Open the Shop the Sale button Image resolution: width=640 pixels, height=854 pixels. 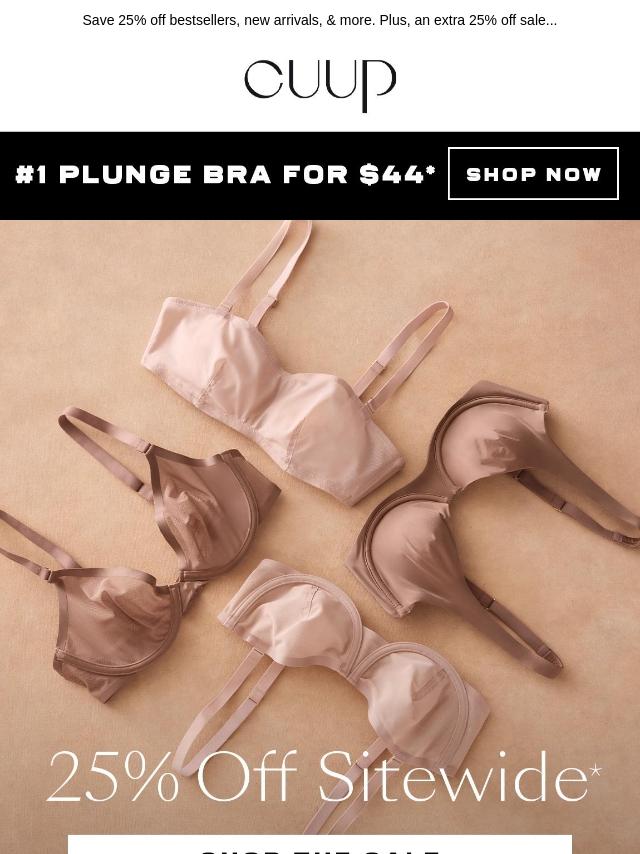[320, 845]
